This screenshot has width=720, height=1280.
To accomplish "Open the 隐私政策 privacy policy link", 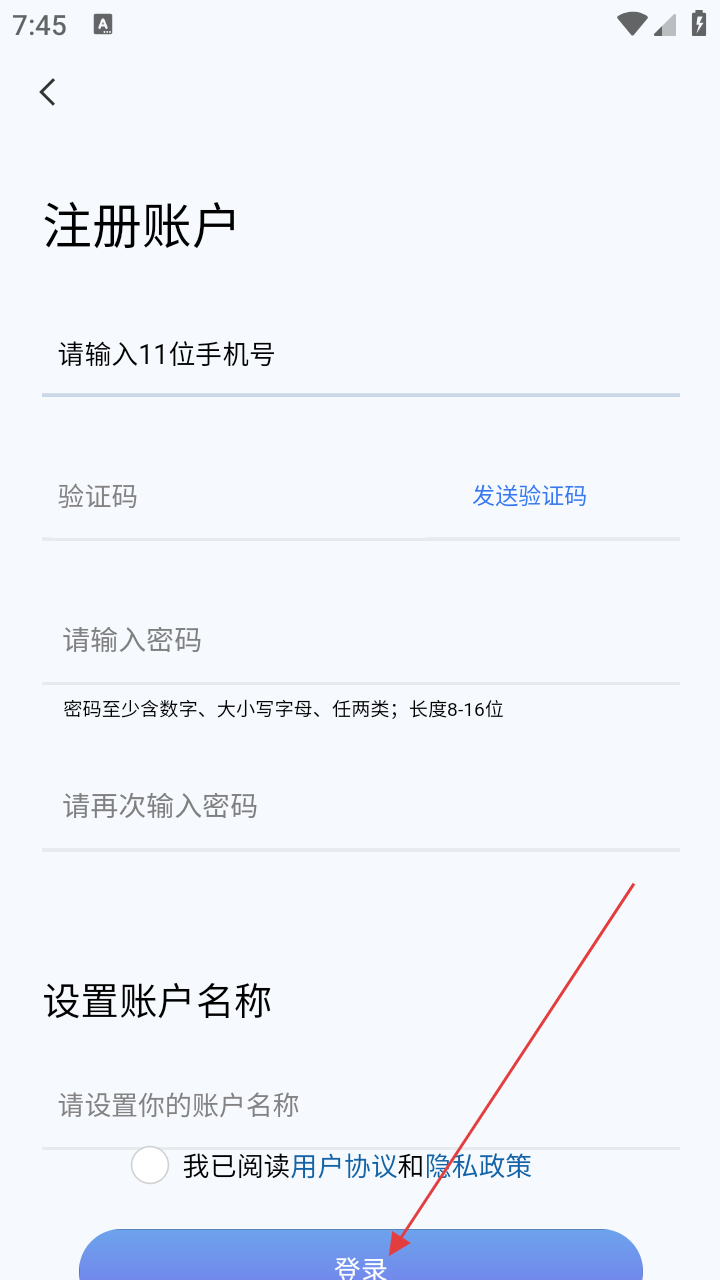I will pos(478,1166).
